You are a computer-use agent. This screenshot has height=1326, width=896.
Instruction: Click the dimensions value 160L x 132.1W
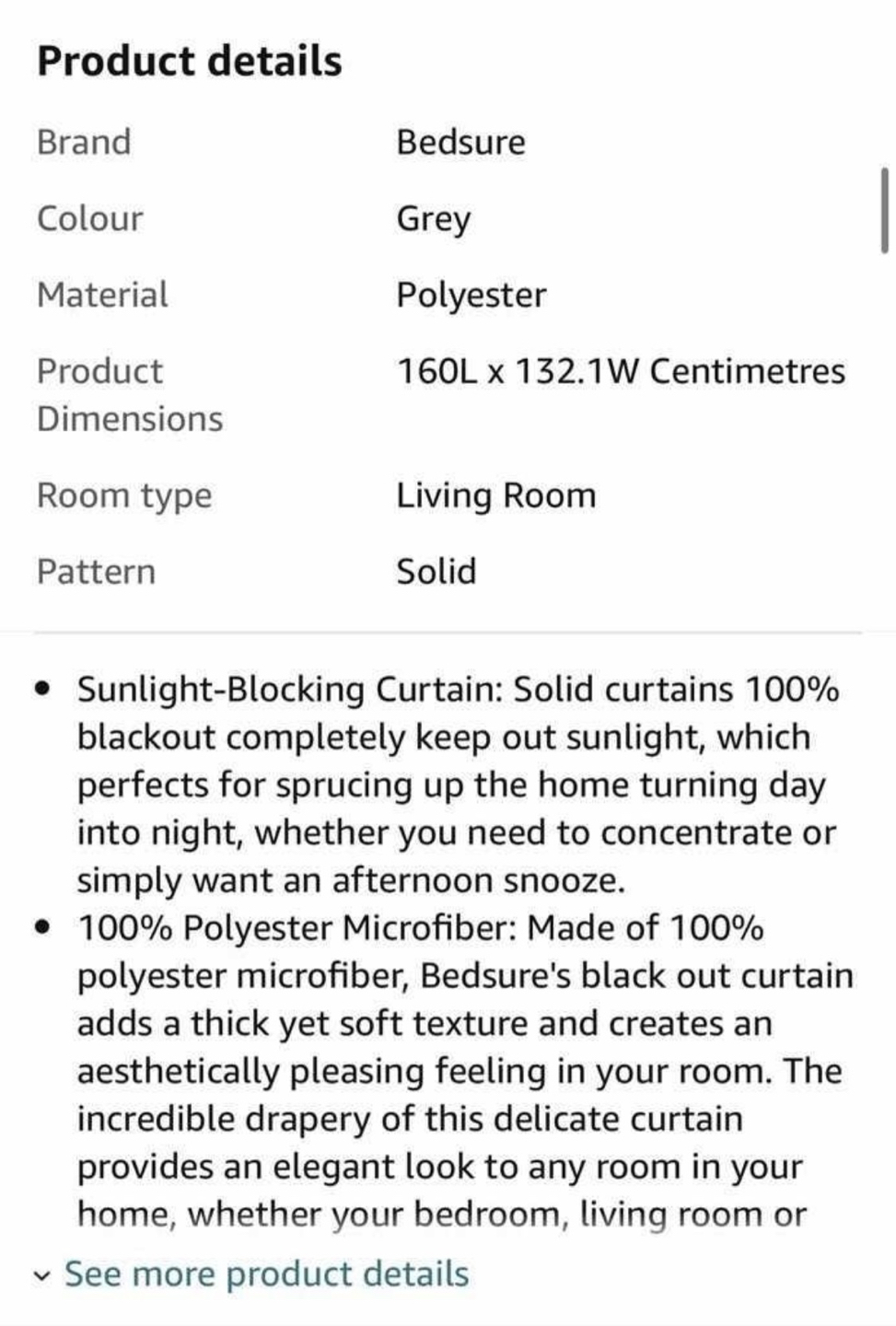(x=620, y=370)
